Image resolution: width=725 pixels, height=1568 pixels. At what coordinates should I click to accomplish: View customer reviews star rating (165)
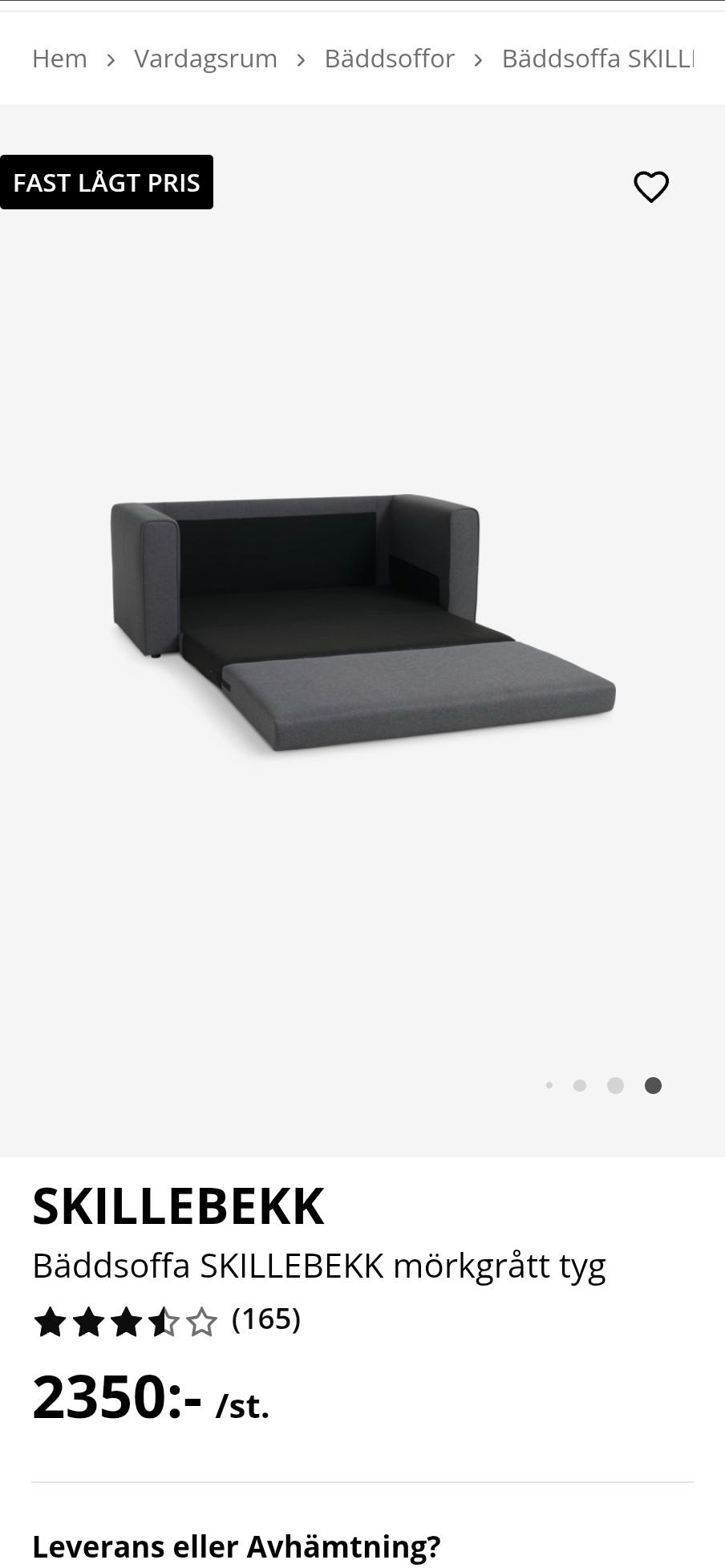pos(166,1321)
